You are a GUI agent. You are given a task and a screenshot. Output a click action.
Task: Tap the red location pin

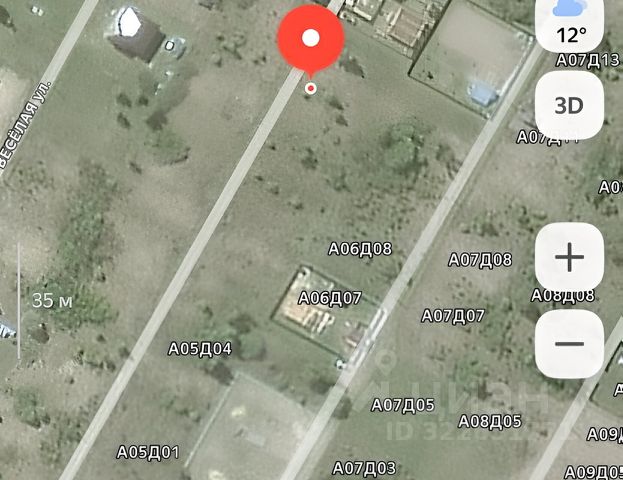click(310, 40)
